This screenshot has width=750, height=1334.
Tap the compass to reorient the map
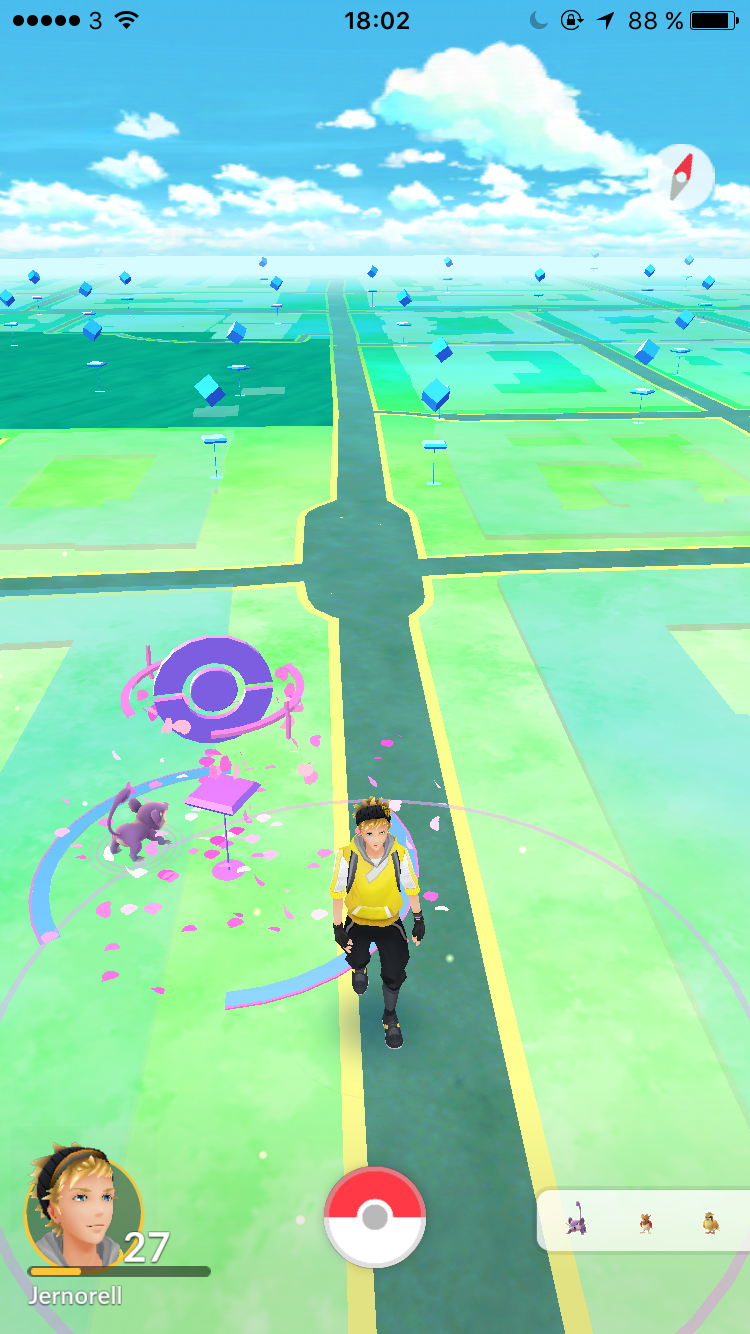(681, 177)
